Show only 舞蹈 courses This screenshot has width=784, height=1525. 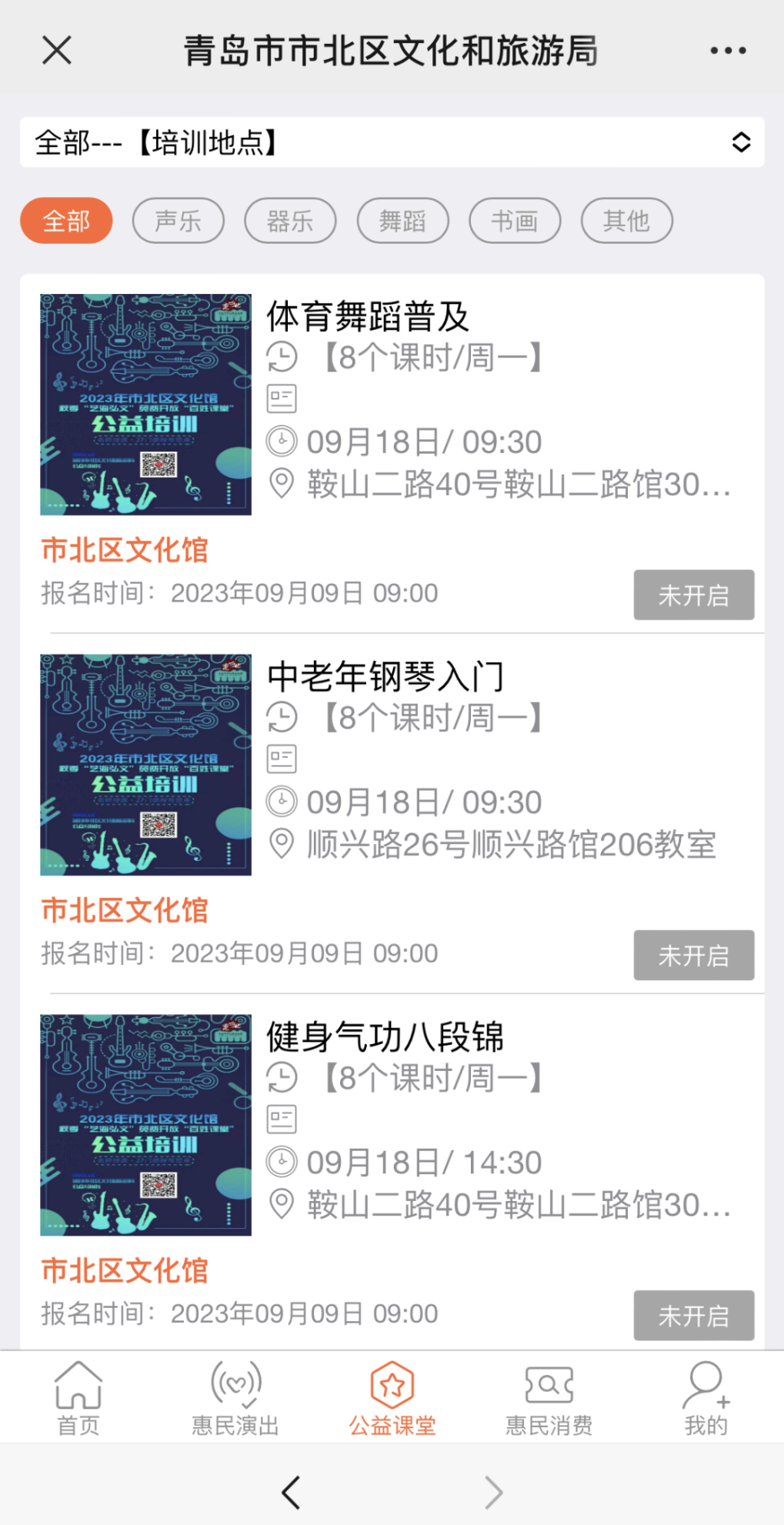[402, 221]
